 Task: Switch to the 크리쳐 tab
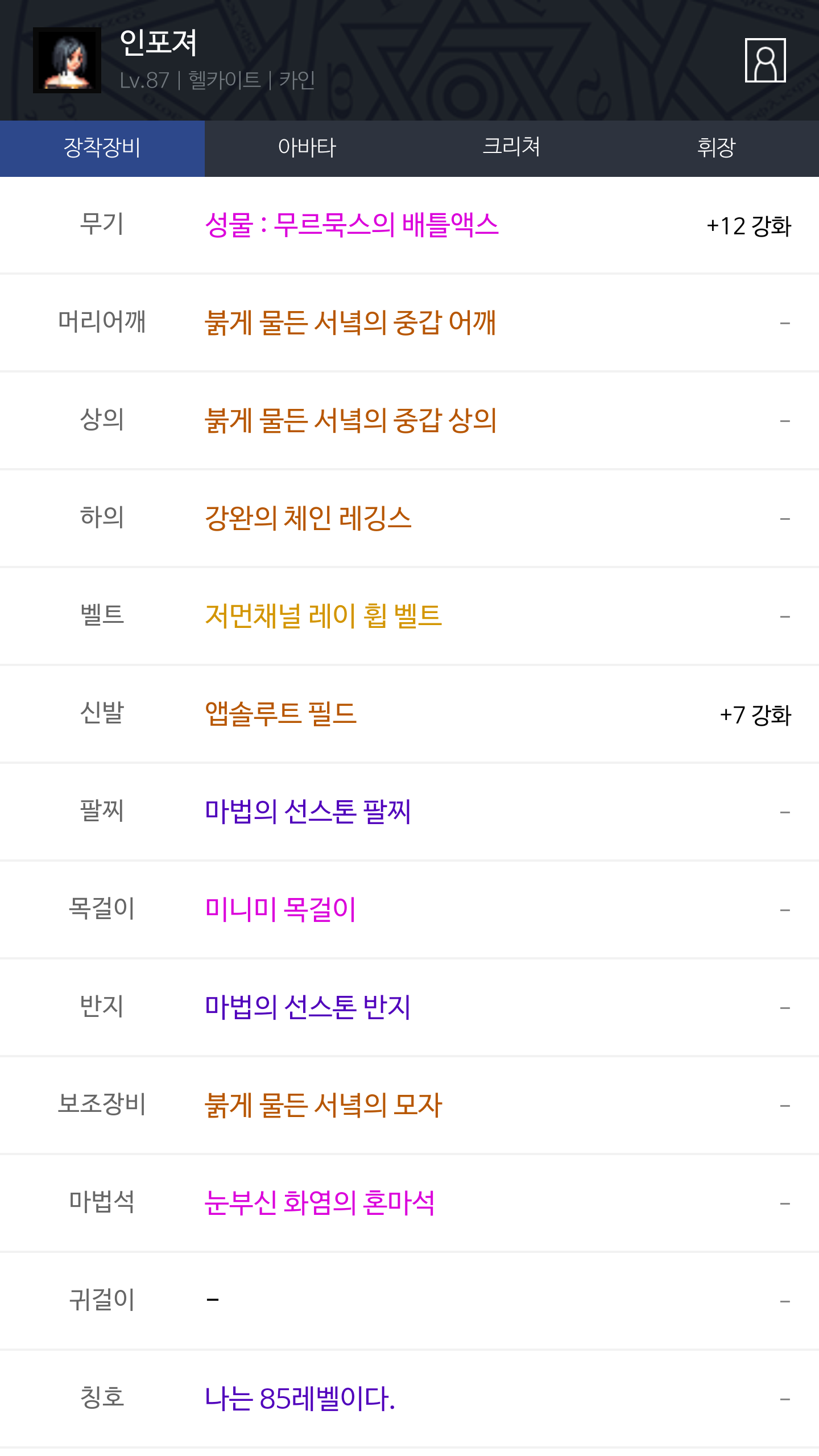(x=512, y=148)
